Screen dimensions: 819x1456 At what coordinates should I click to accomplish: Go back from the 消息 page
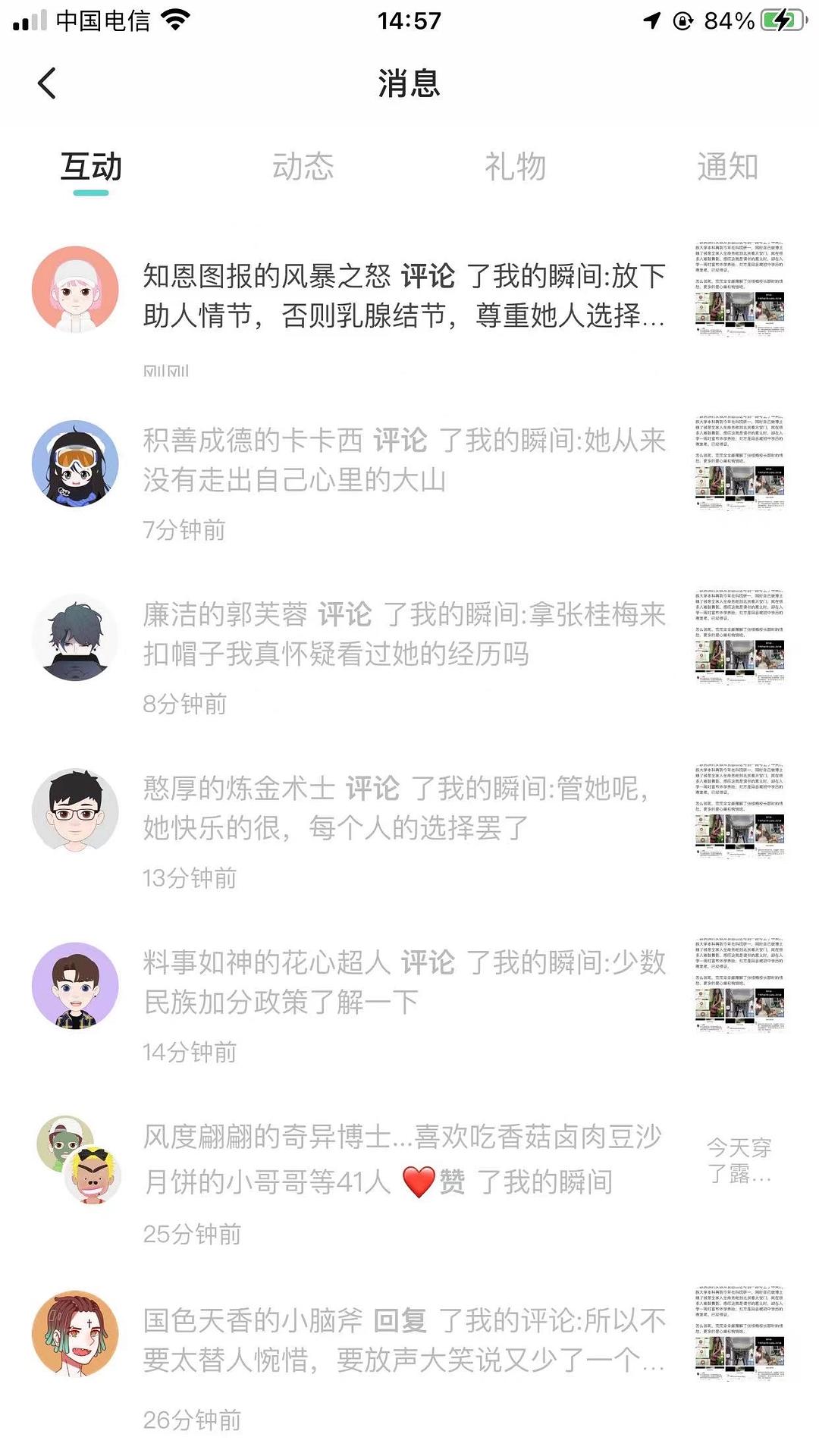[x=47, y=83]
